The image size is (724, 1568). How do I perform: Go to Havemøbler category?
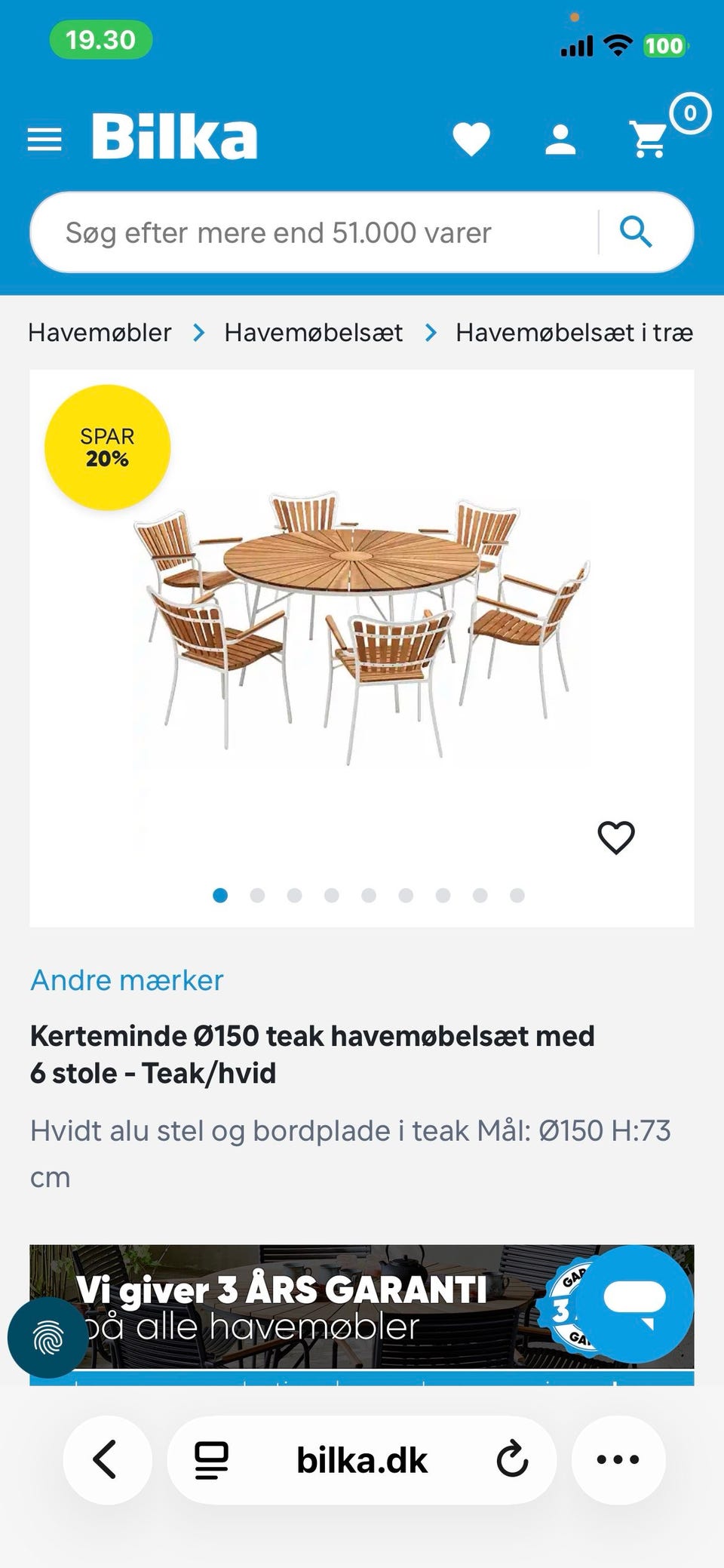pos(99,331)
